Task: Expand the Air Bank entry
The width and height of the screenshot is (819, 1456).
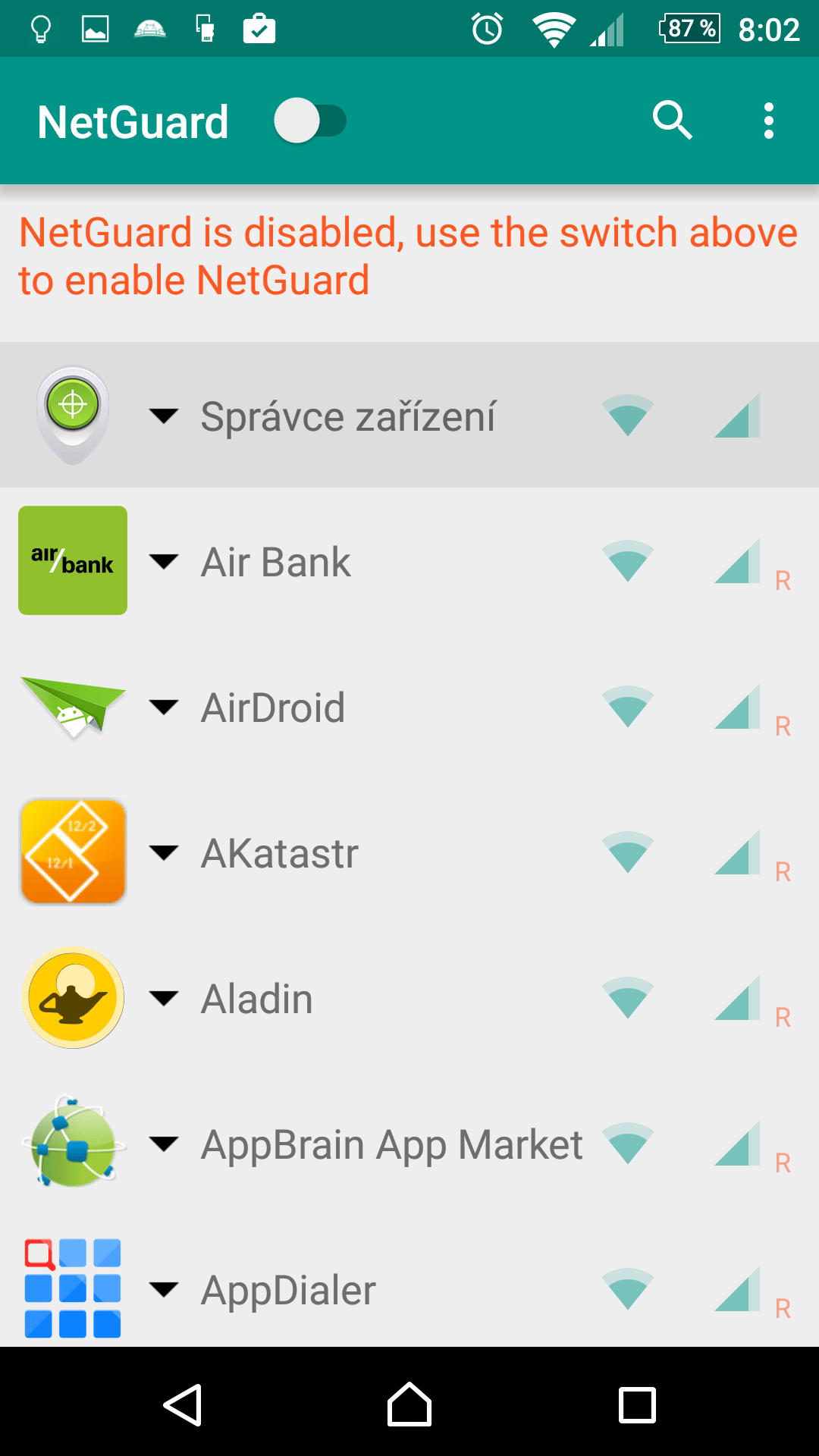Action: [x=164, y=561]
